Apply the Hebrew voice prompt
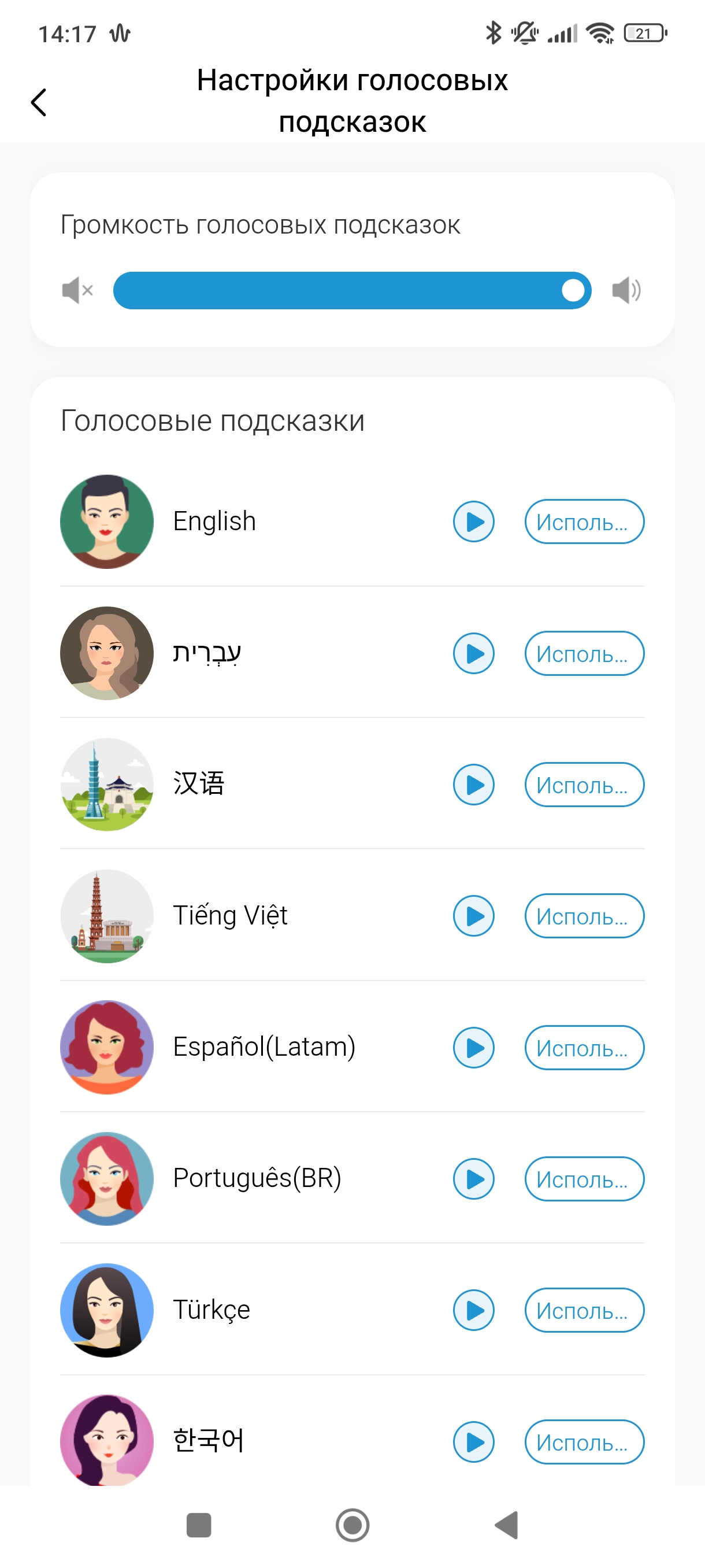Image resolution: width=705 pixels, height=1568 pixels. (583, 653)
